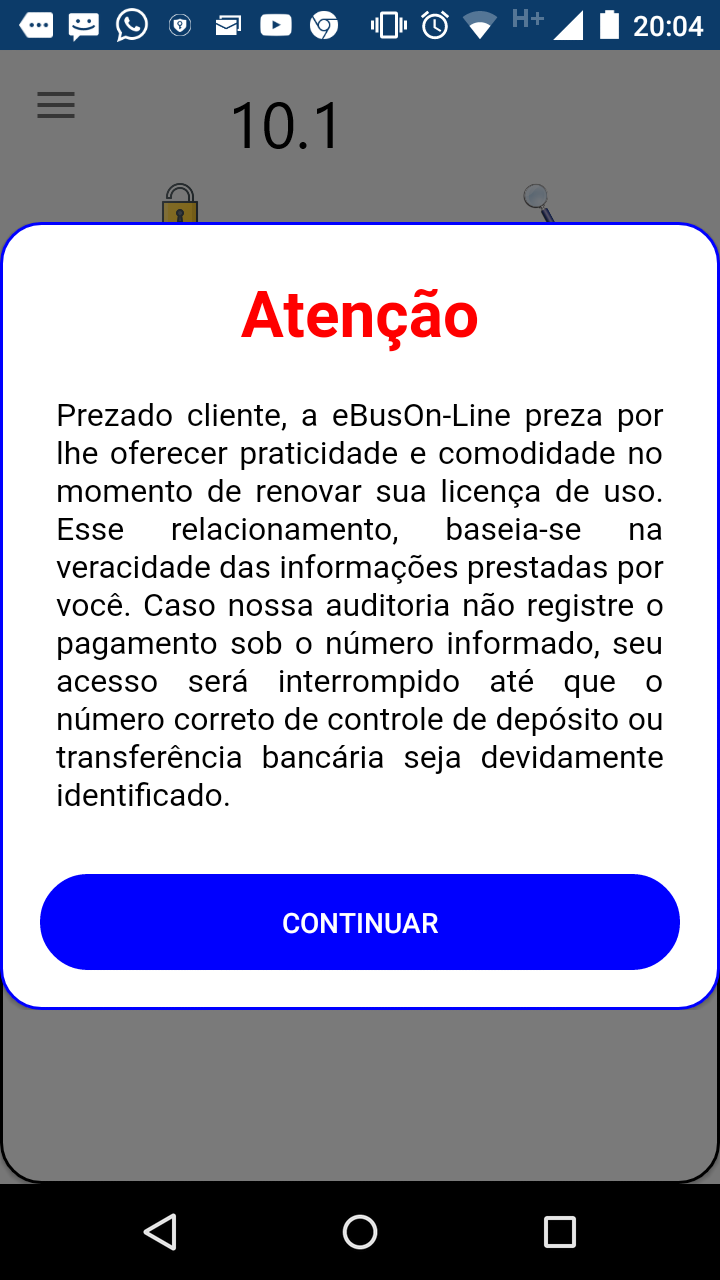Go to the system home screen

click(360, 1231)
